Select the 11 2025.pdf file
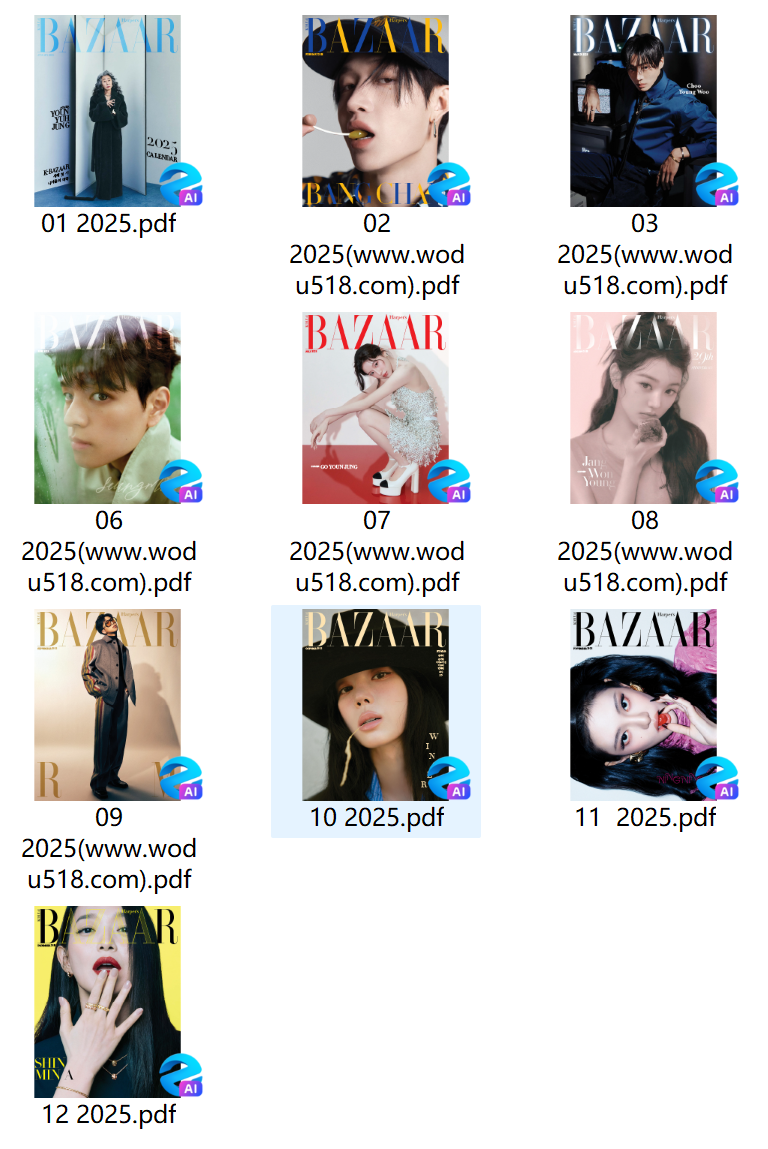The height and width of the screenshot is (1149, 768). (644, 705)
